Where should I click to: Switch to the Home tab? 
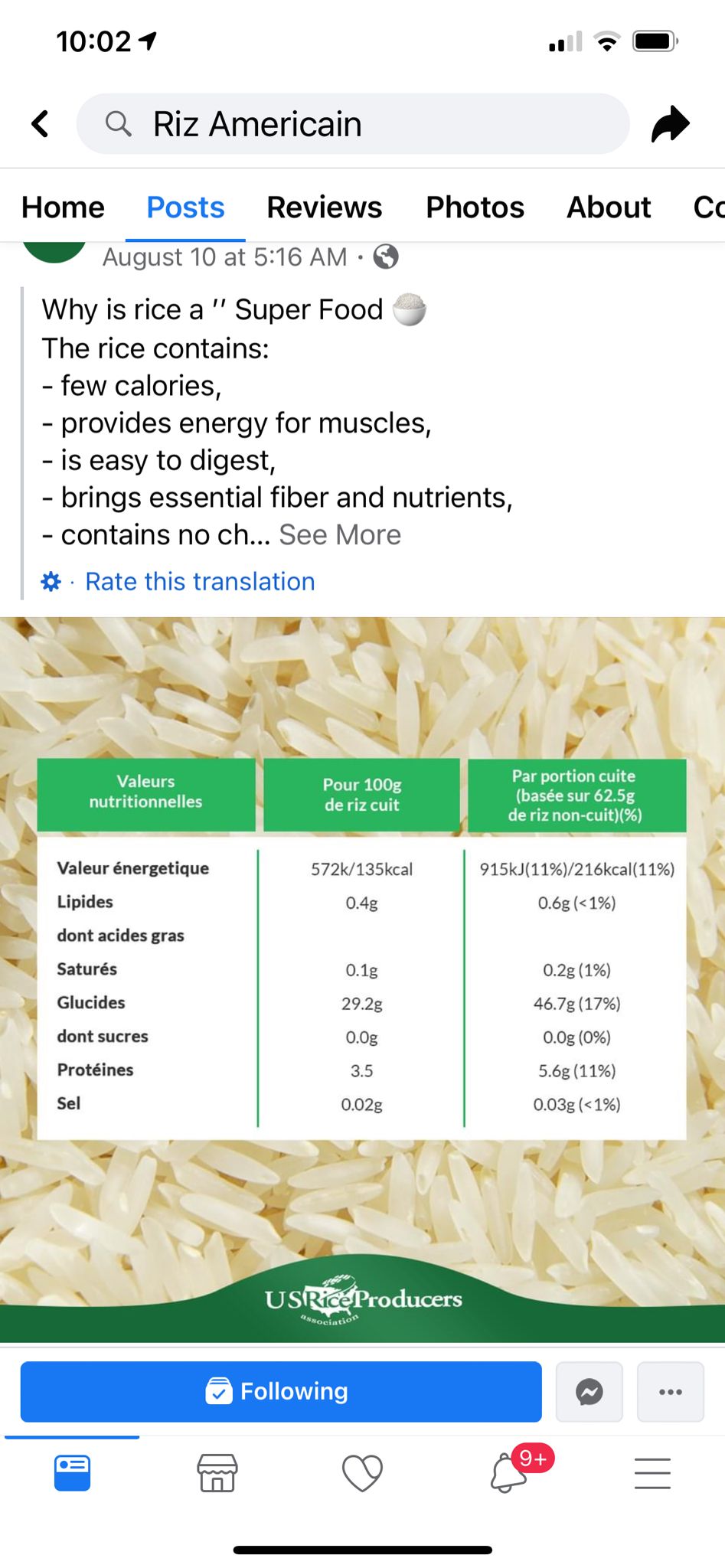click(x=63, y=207)
